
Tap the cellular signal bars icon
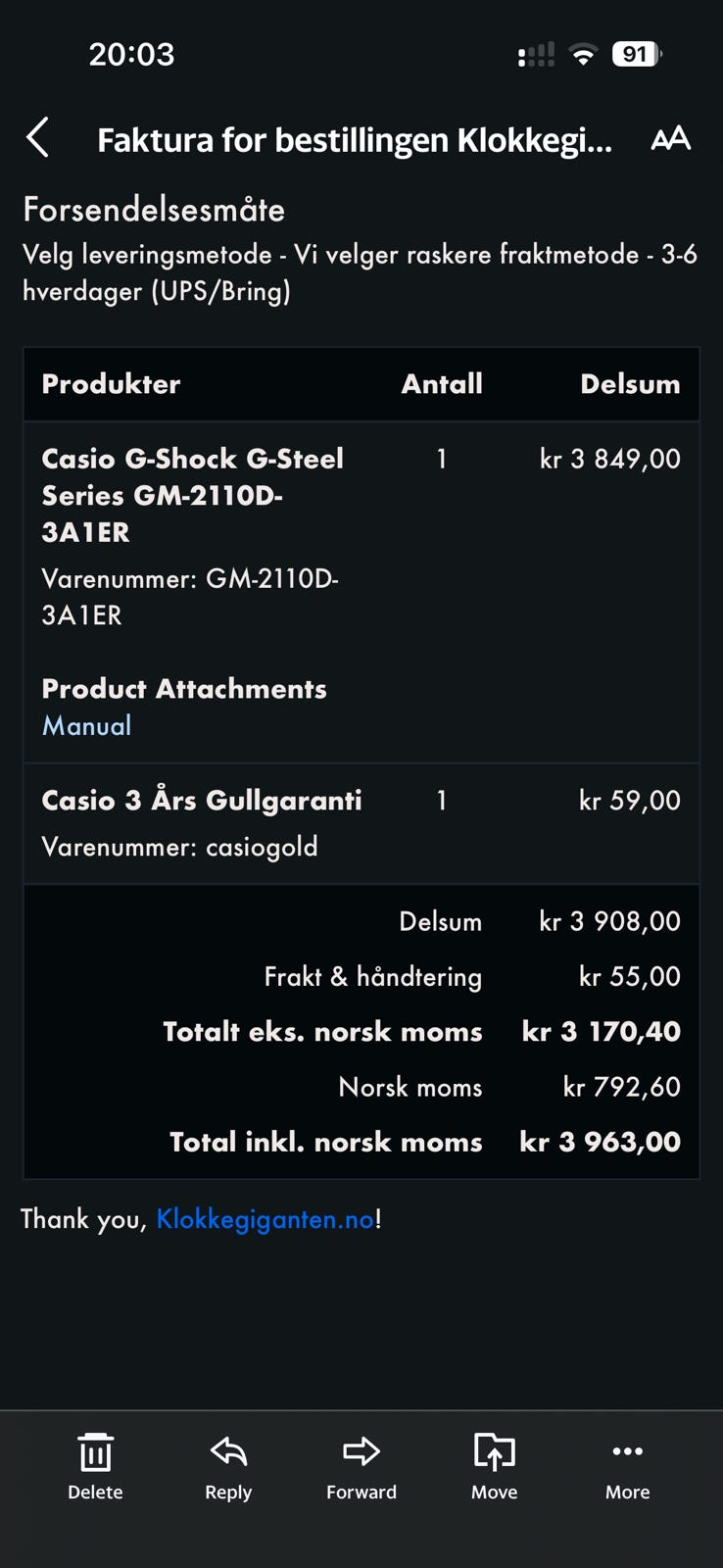[x=535, y=54]
